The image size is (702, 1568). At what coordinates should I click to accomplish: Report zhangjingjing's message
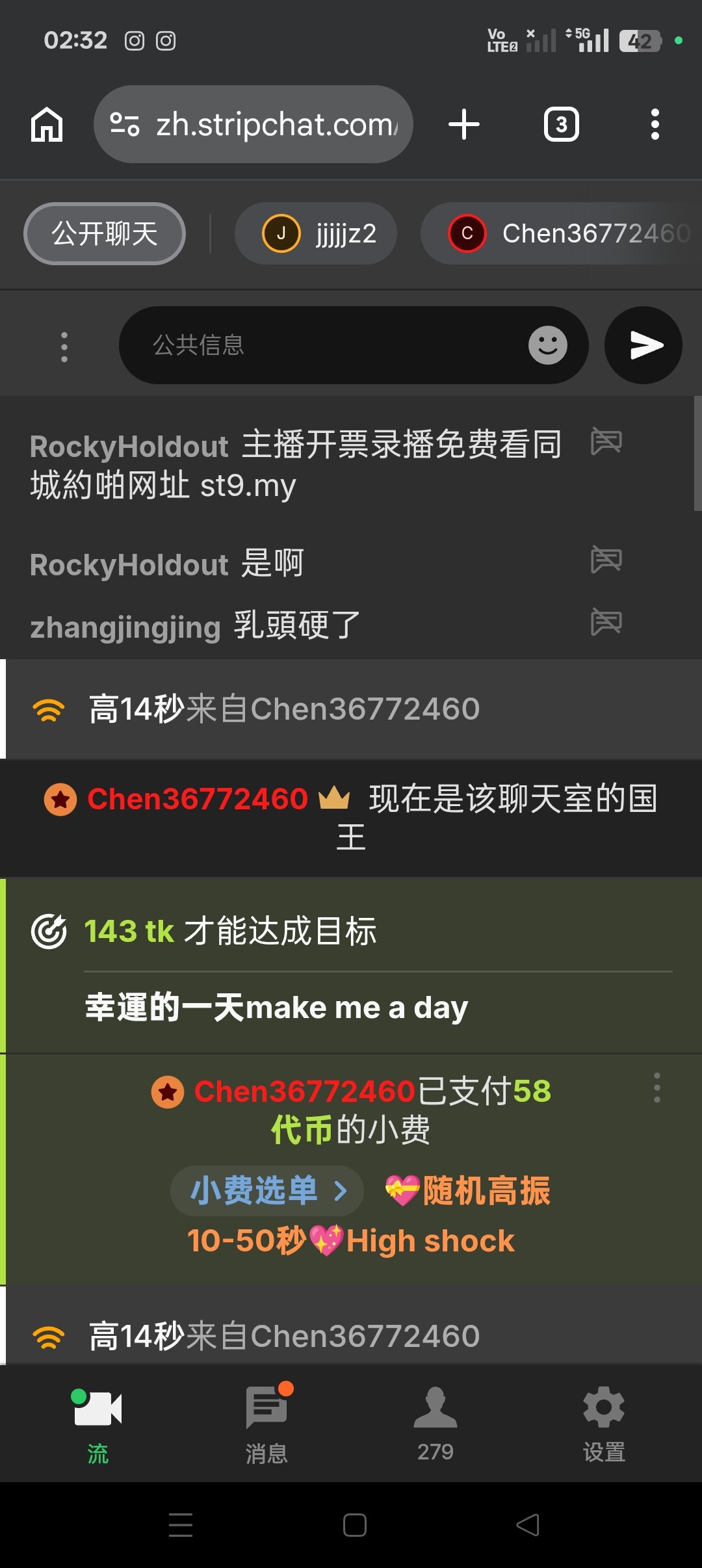pos(606,622)
